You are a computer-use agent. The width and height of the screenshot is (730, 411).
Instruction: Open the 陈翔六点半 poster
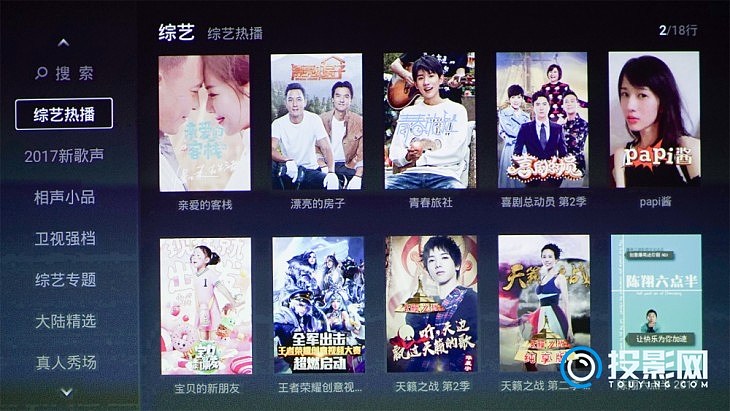point(655,300)
